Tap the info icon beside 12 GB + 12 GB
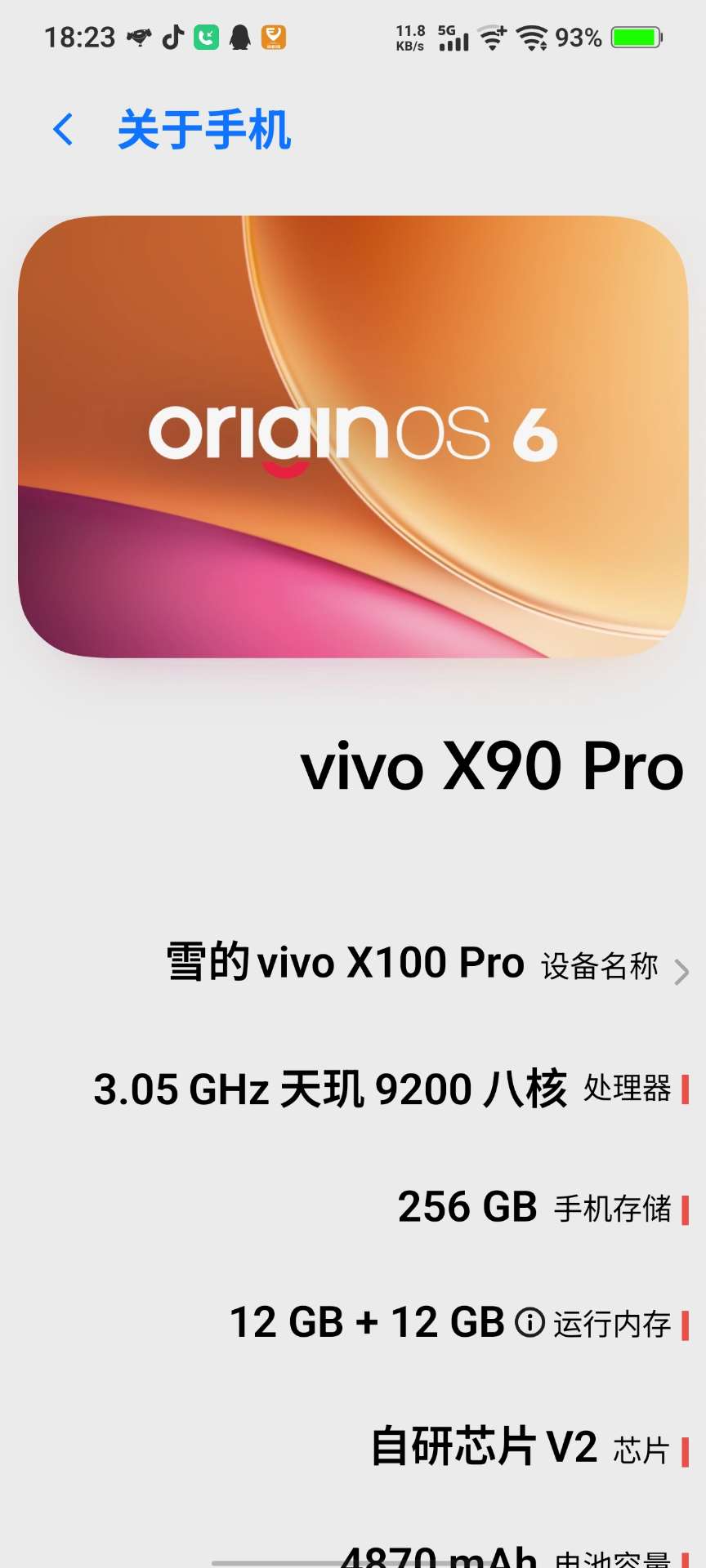This screenshot has width=706, height=1568. click(x=529, y=1322)
